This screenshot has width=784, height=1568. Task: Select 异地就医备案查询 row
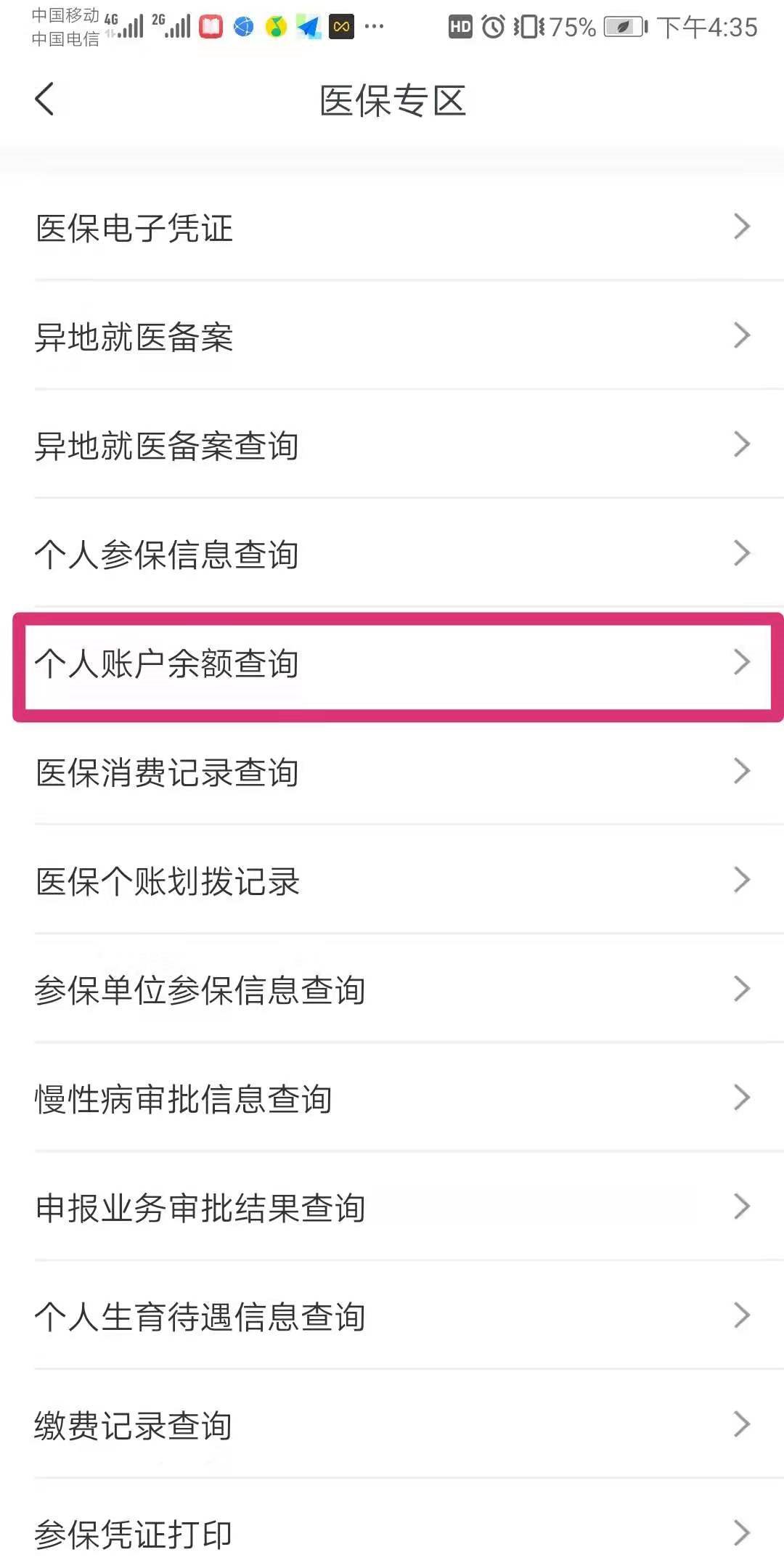(392, 445)
